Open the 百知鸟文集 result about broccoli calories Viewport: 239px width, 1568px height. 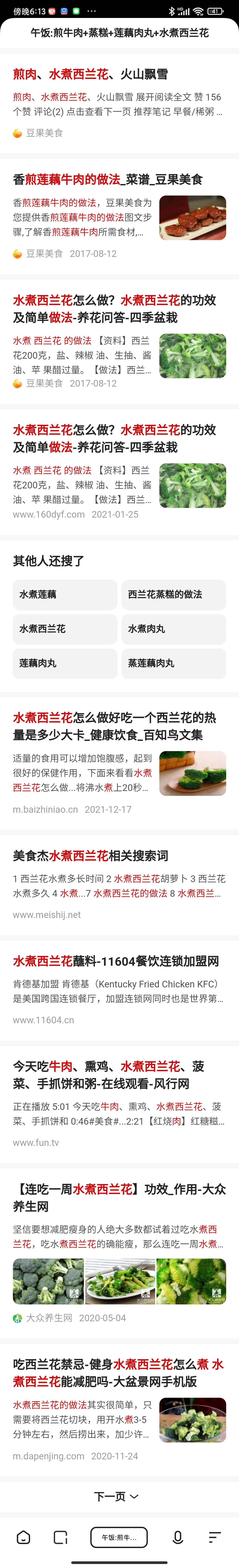click(x=114, y=726)
